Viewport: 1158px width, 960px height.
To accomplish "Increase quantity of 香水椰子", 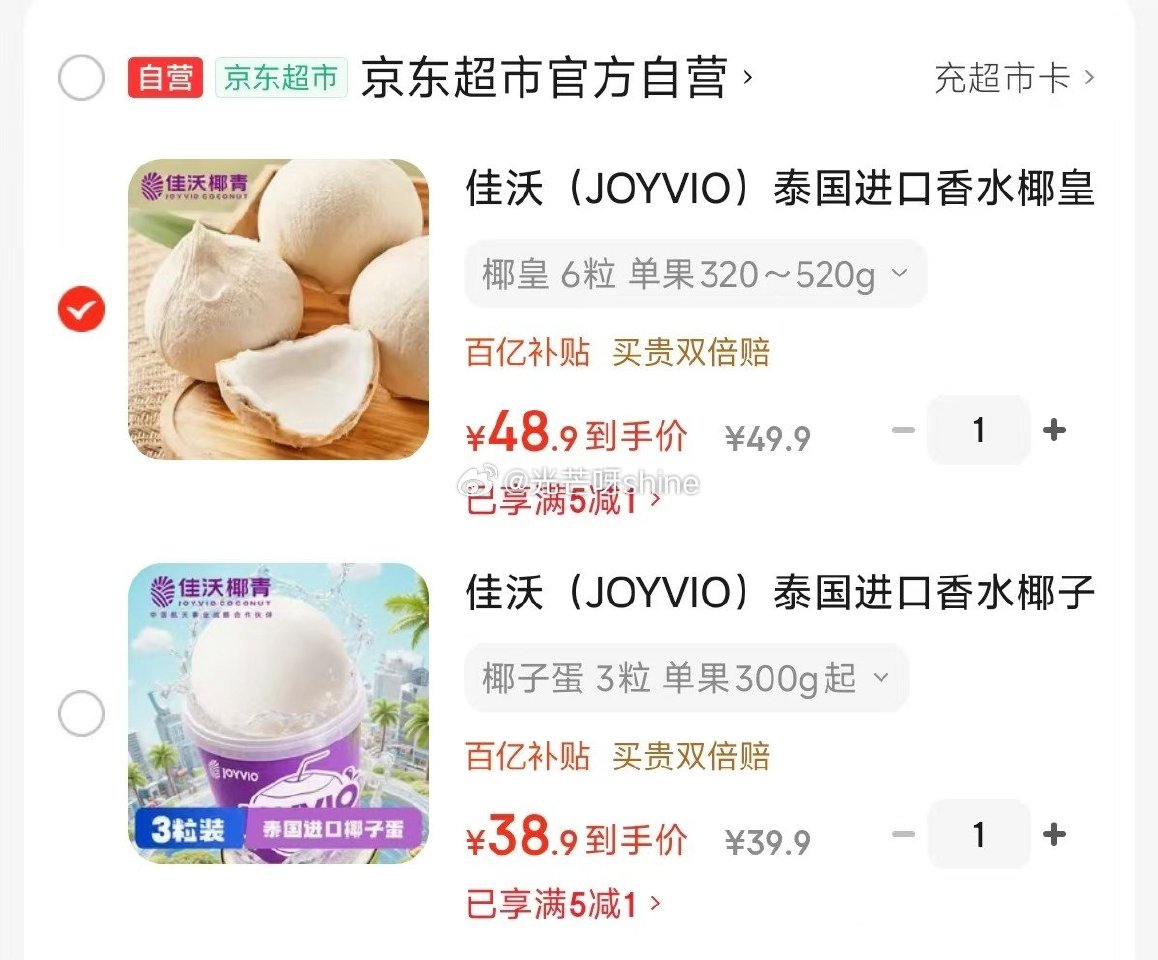I will (x=1054, y=835).
